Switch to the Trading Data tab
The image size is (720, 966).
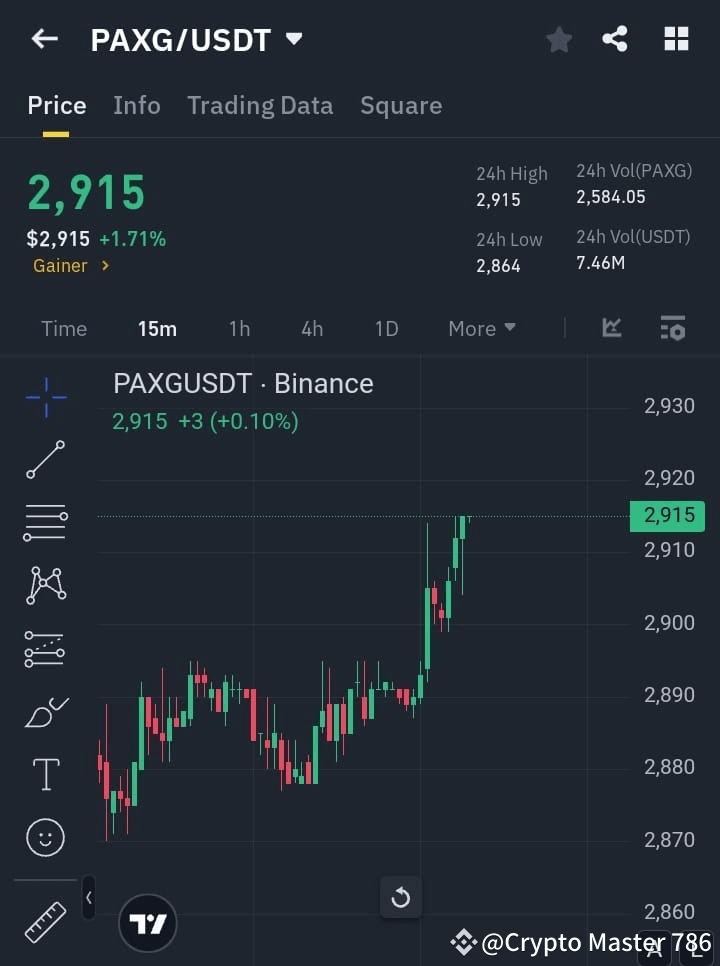pos(260,105)
